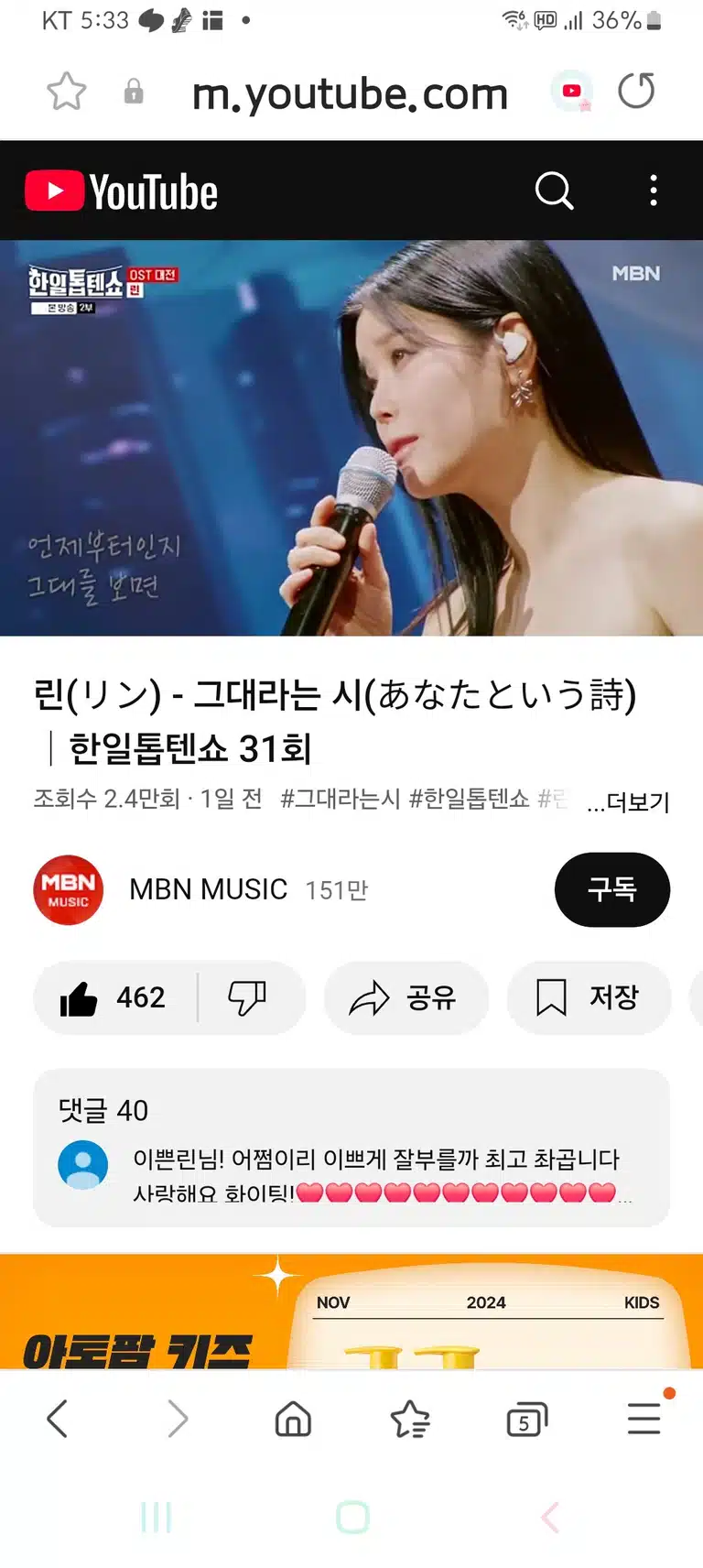Open the YouTube search
The width and height of the screenshot is (703, 1568).
coord(554,191)
